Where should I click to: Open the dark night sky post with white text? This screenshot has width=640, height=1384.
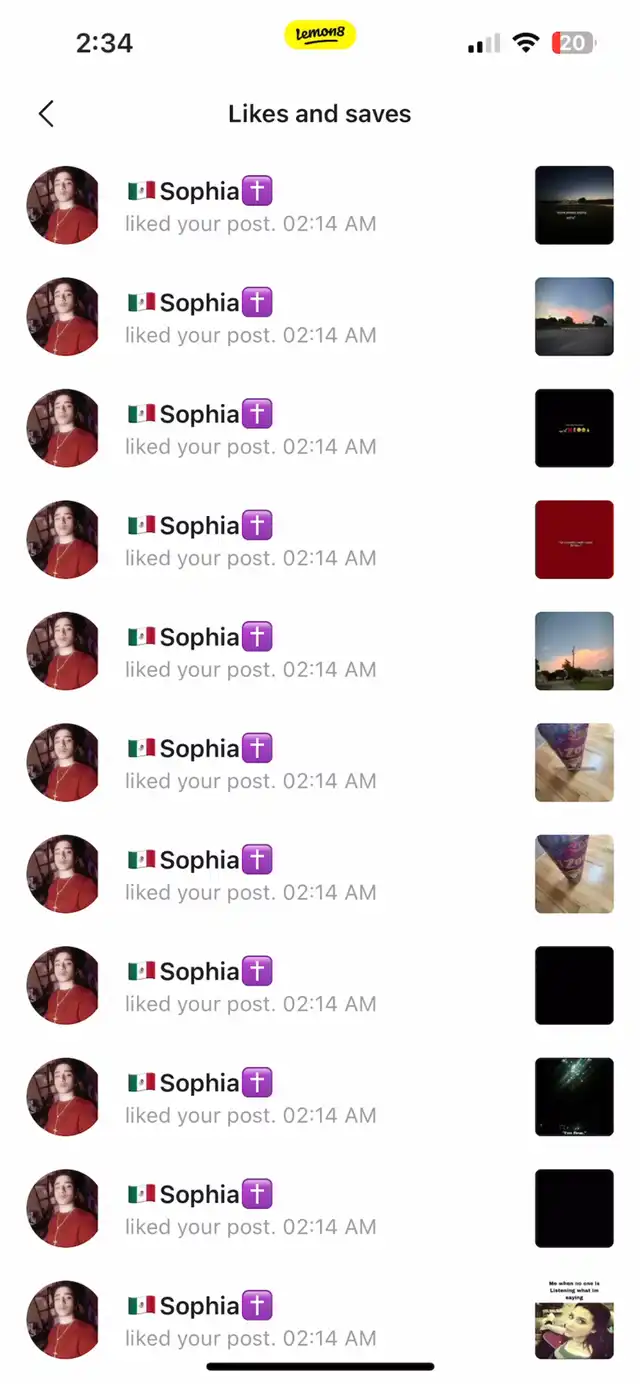click(574, 205)
